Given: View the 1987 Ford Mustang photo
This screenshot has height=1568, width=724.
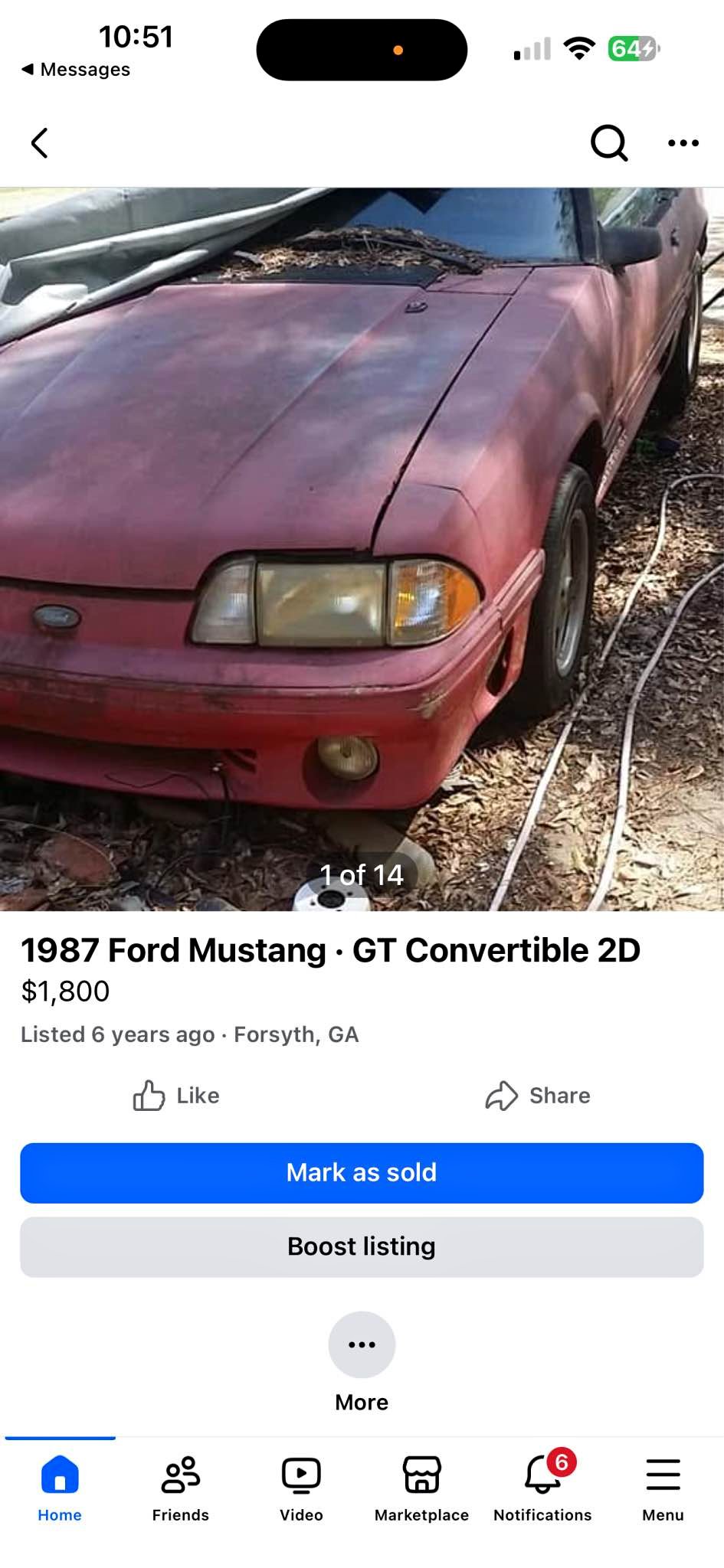Looking at the screenshot, I should [361, 536].
